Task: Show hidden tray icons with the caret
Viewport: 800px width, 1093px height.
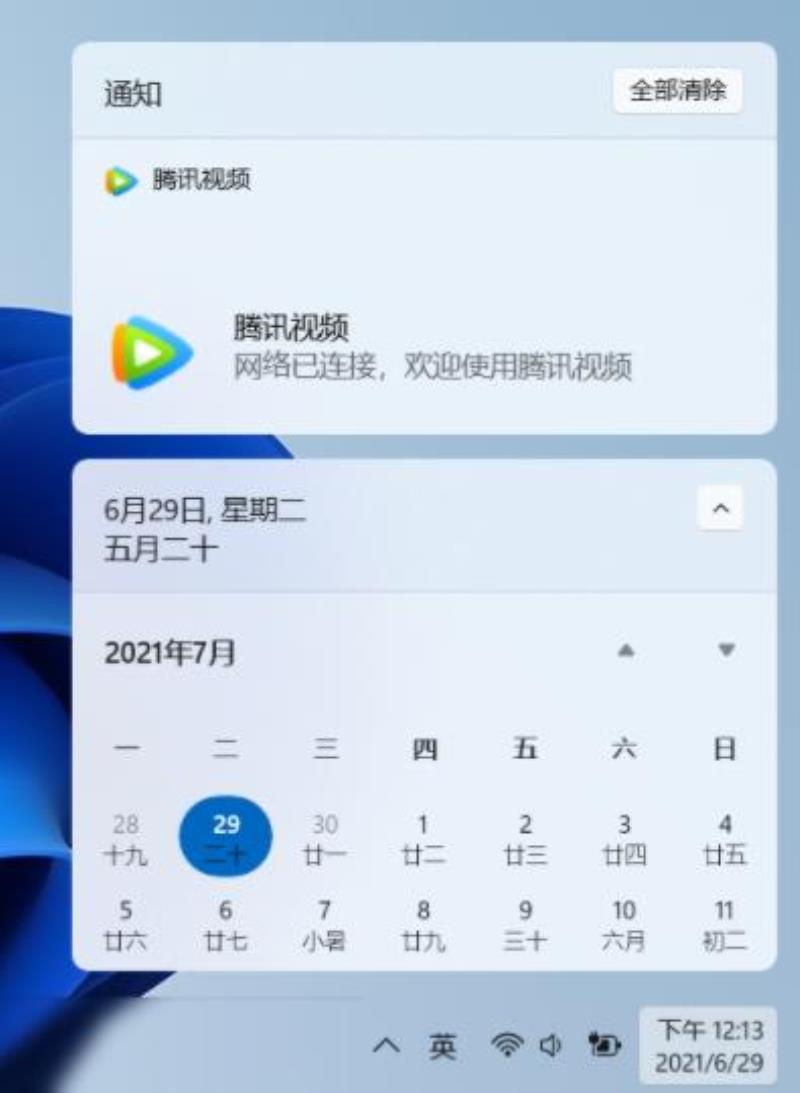Action: 386,1046
